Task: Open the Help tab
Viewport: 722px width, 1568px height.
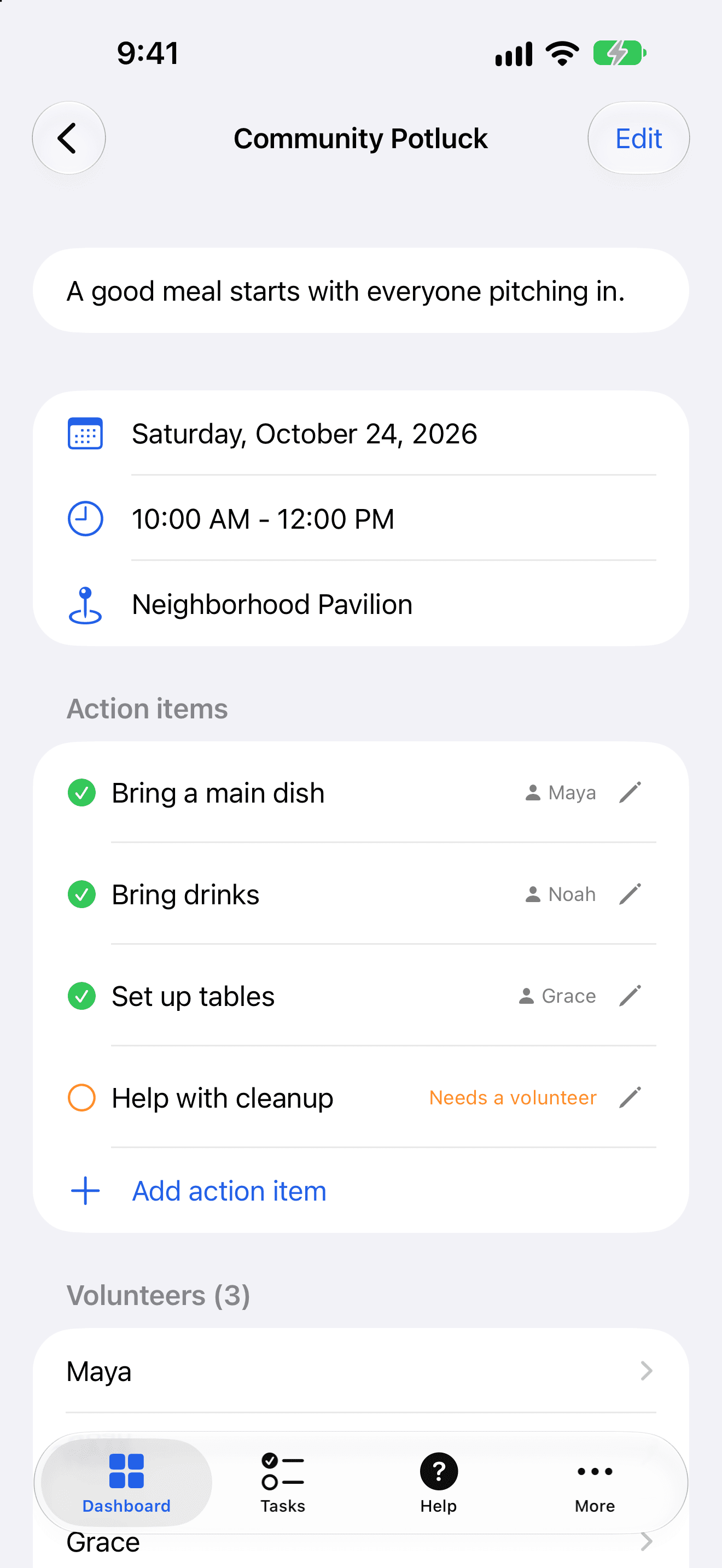Action: click(x=438, y=1483)
